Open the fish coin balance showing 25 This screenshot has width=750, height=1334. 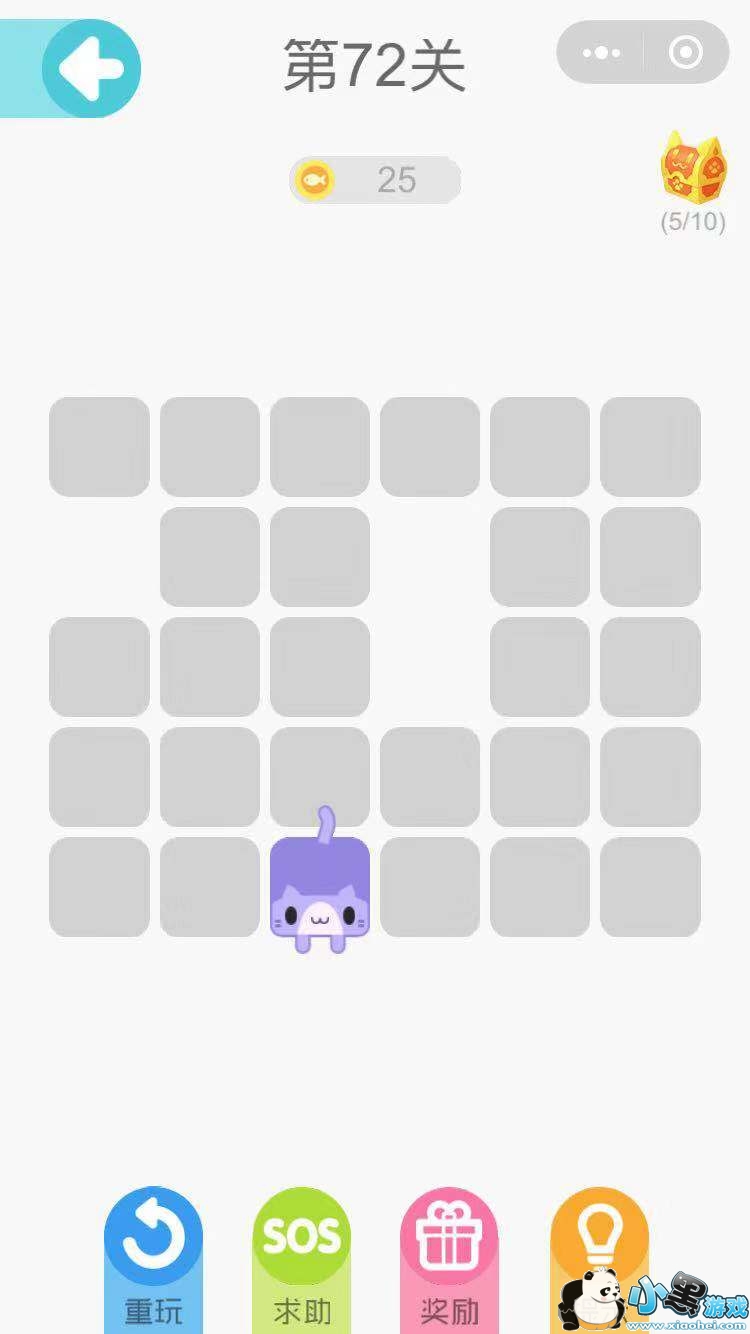pyautogui.click(x=375, y=180)
